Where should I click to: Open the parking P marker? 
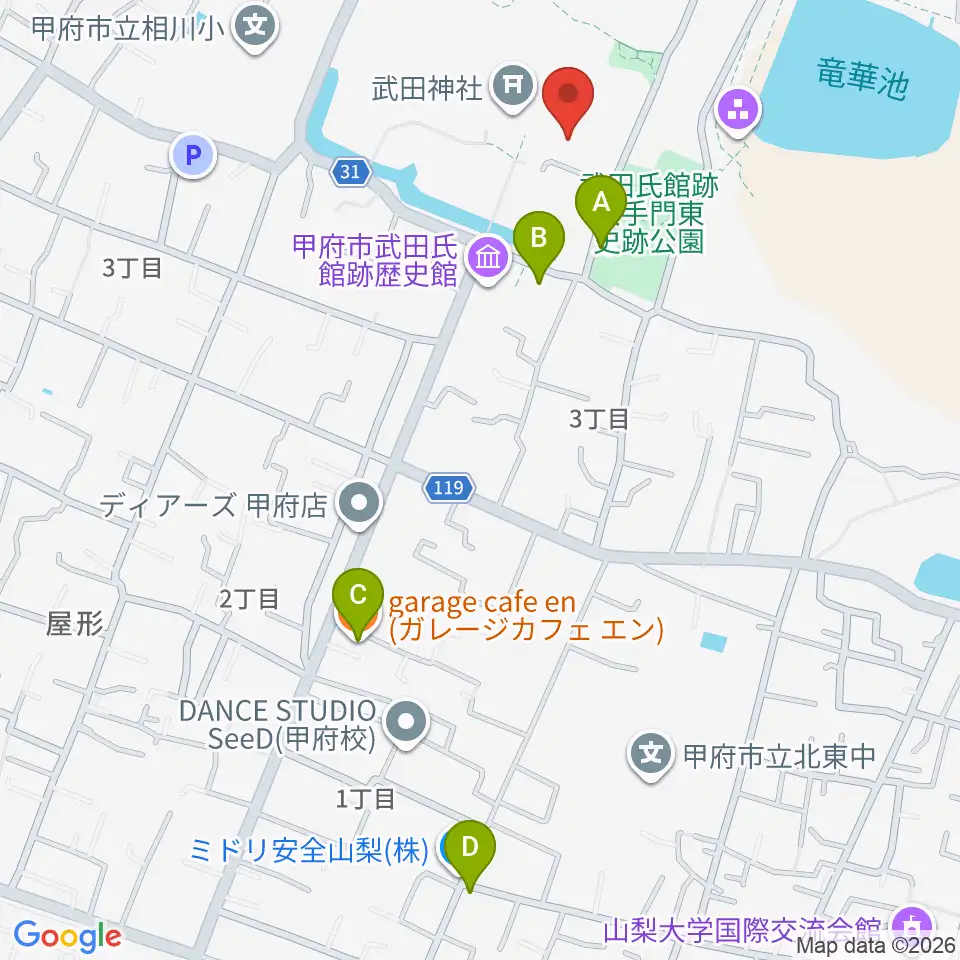point(193,156)
